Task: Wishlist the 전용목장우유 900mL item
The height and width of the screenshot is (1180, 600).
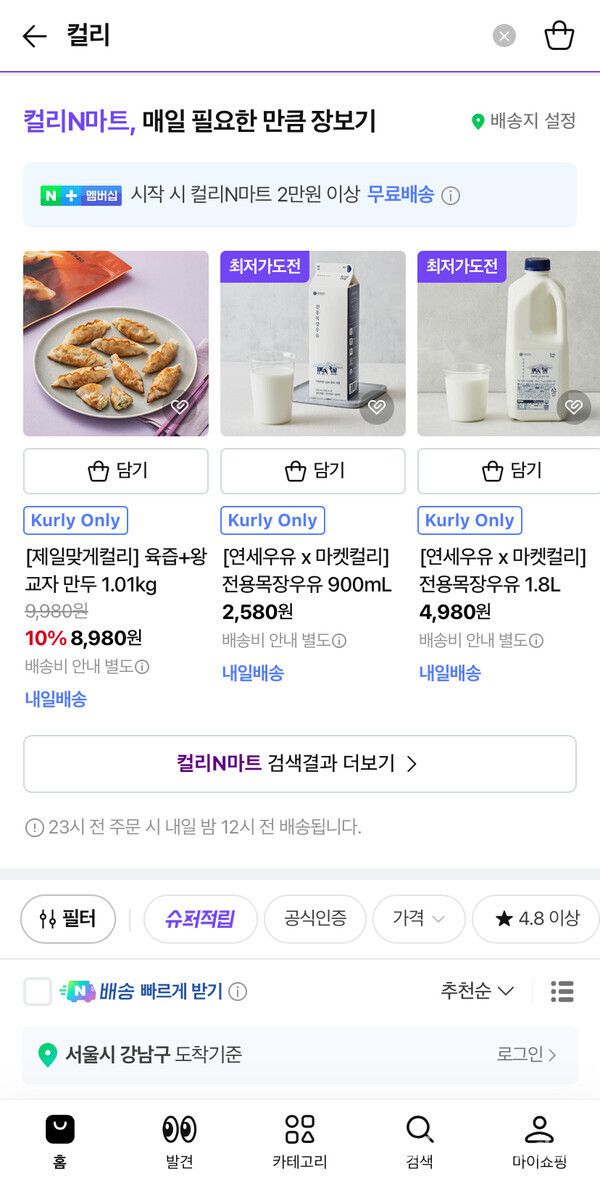Action: [377, 407]
